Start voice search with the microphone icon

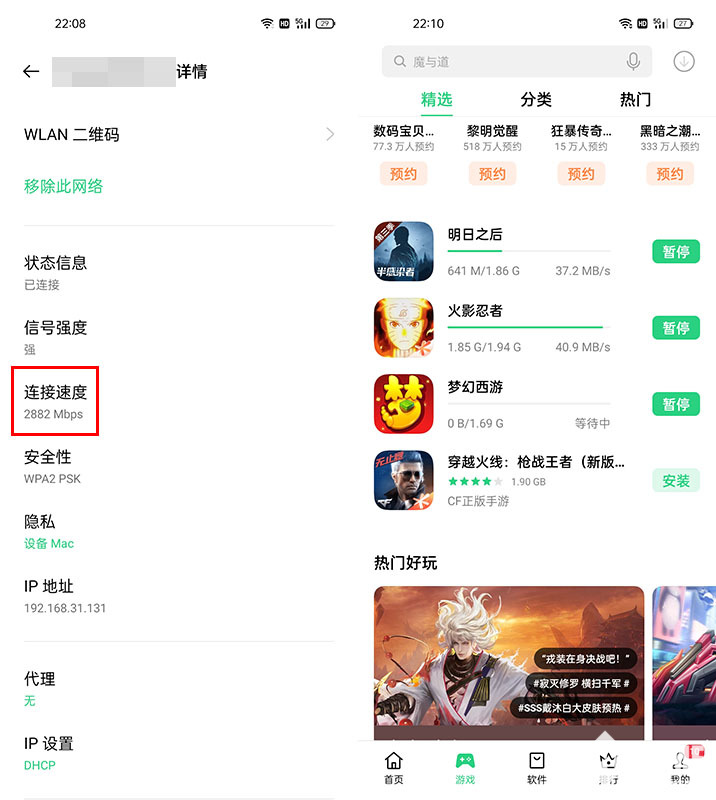pyautogui.click(x=633, y=62)
